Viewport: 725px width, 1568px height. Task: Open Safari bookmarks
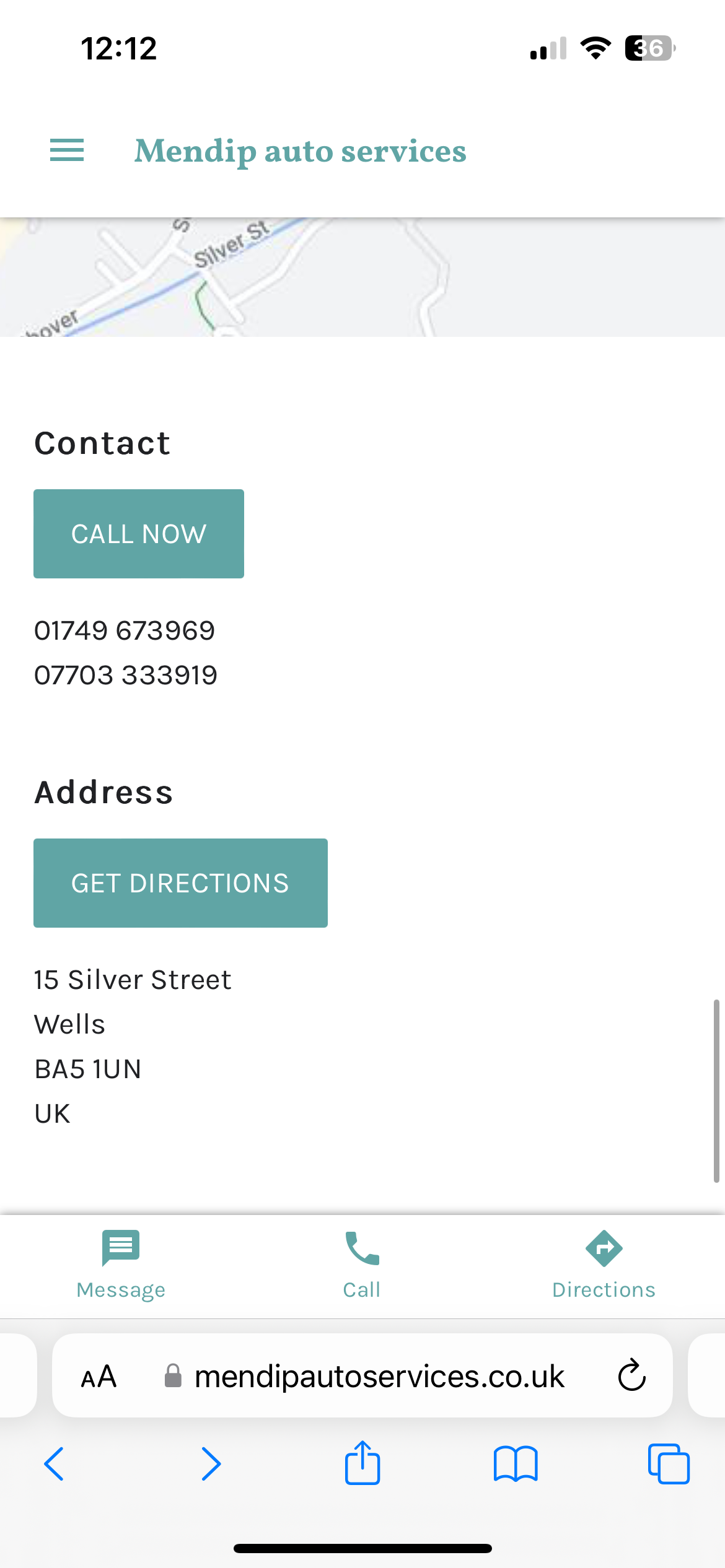(x=516, y=1464)
